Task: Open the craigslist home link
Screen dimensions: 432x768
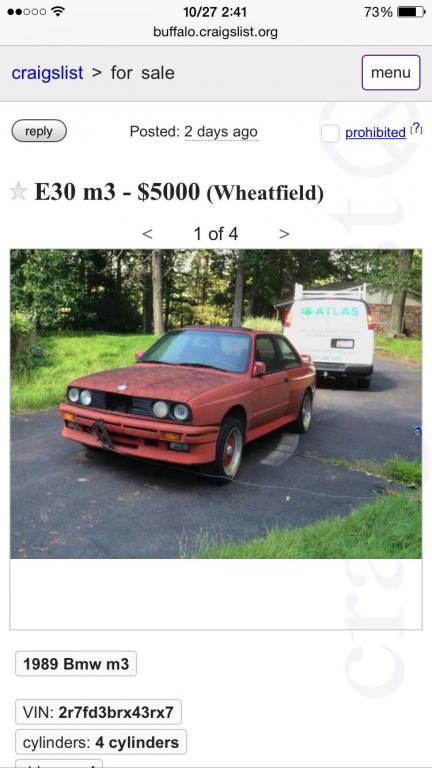Action: tap(47, 73)
